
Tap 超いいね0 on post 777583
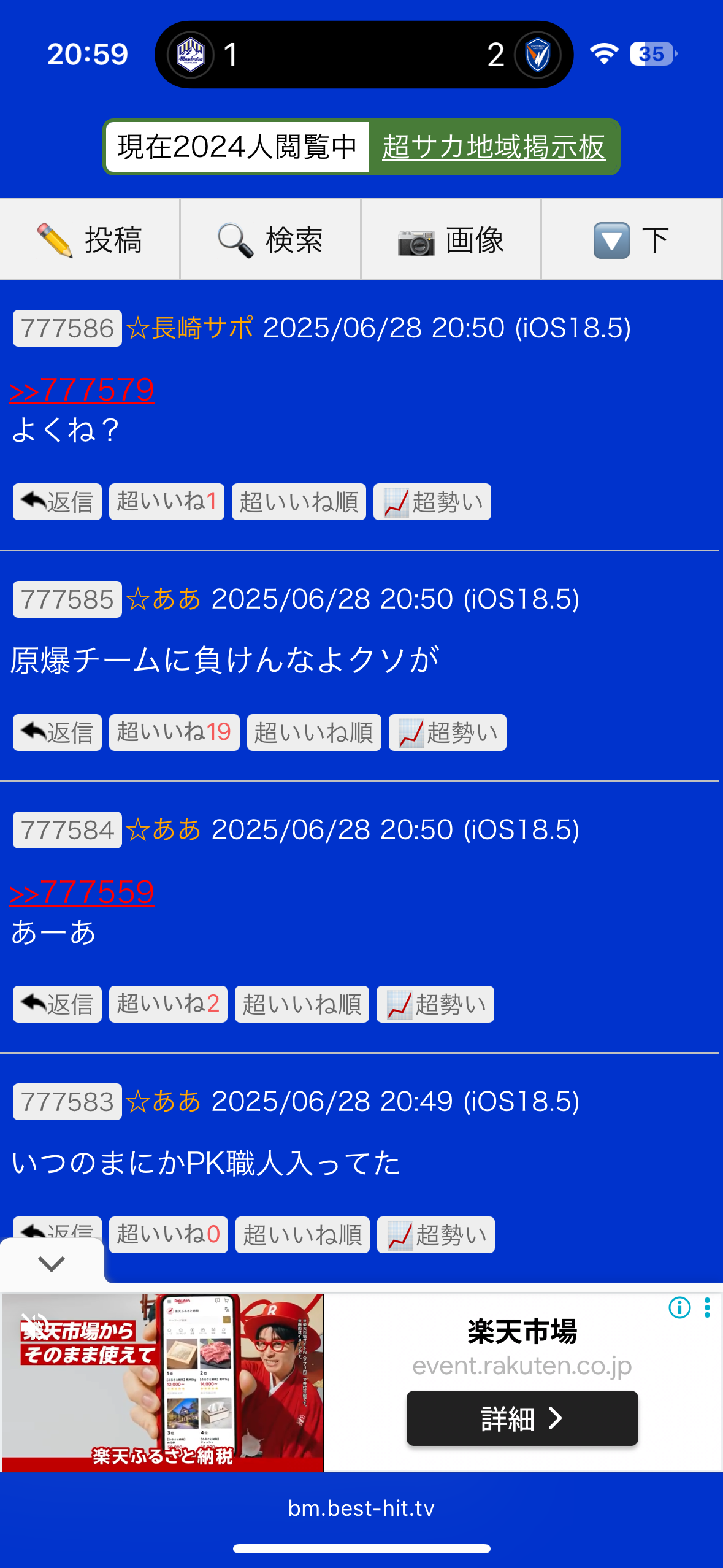click(x=169, y=1235)
